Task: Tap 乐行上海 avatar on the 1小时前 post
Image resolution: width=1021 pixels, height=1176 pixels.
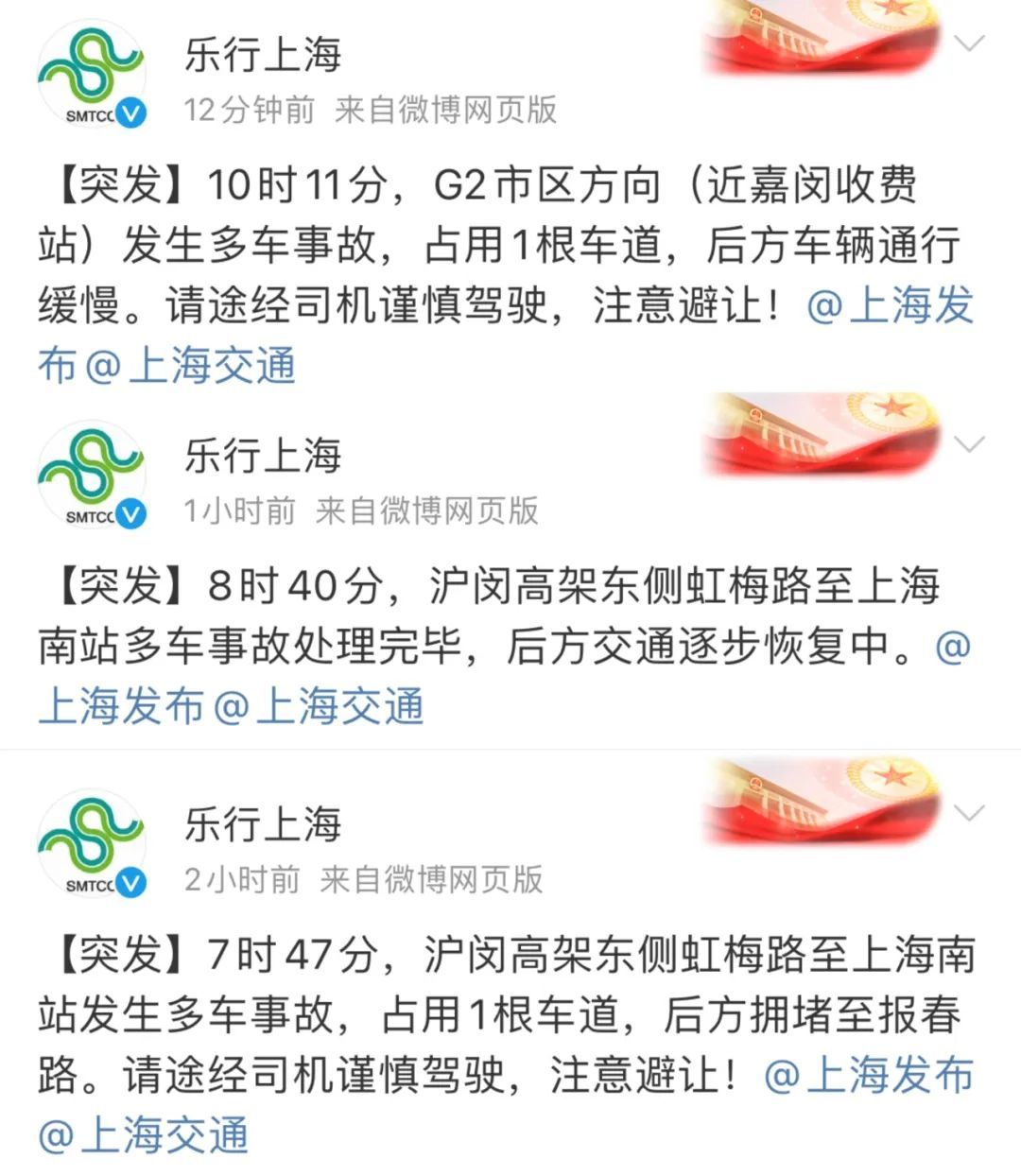Action: pyautogui.click(x=92, y=477)
